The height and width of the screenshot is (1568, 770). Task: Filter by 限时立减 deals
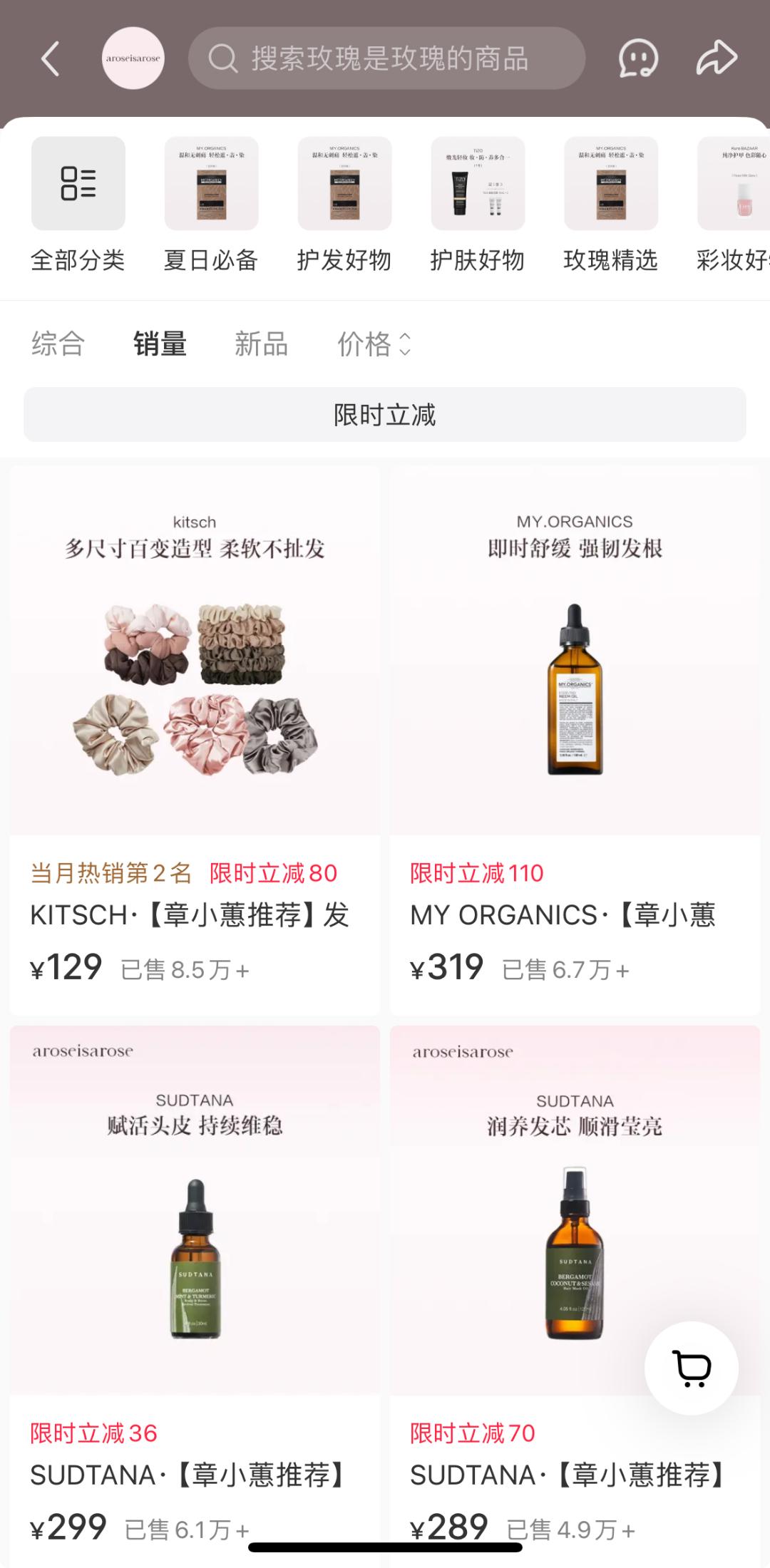coord(385,415)
